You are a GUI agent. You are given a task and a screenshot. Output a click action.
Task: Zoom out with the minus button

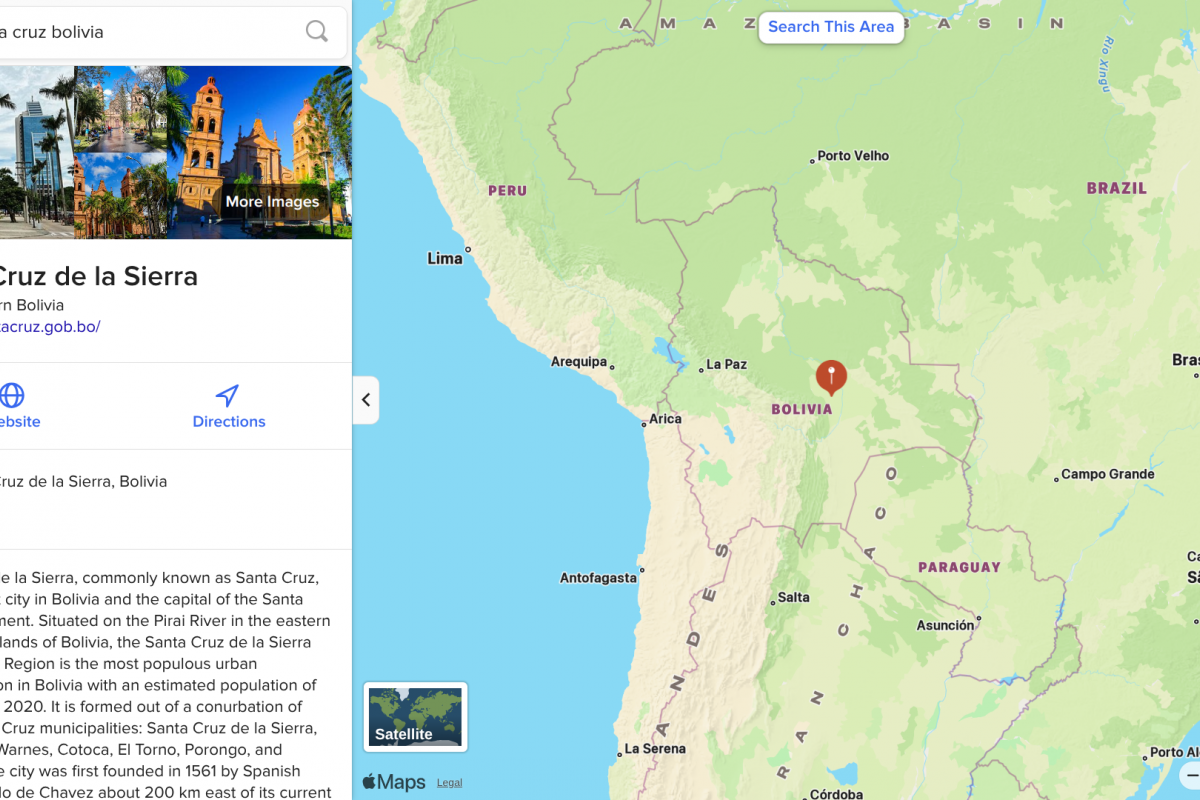coord(1191,775)
